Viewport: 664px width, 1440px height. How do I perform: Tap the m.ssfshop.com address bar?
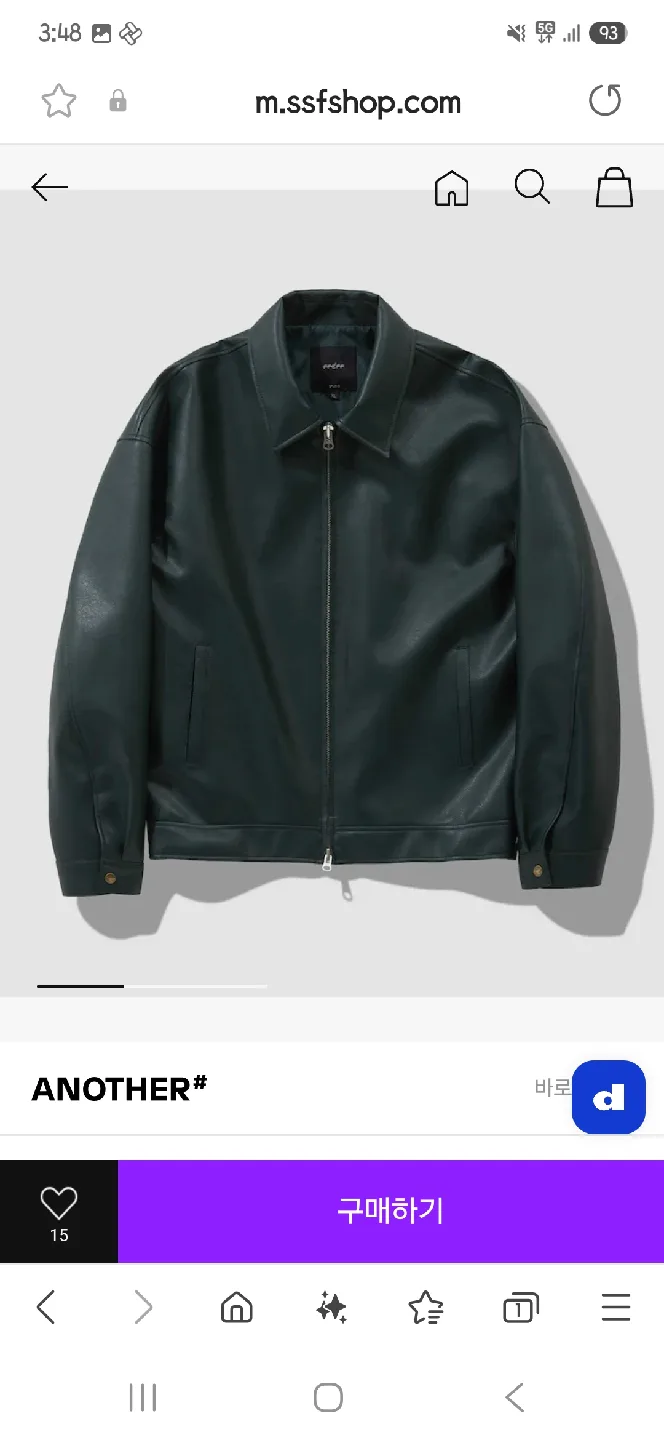click(357, 102)
